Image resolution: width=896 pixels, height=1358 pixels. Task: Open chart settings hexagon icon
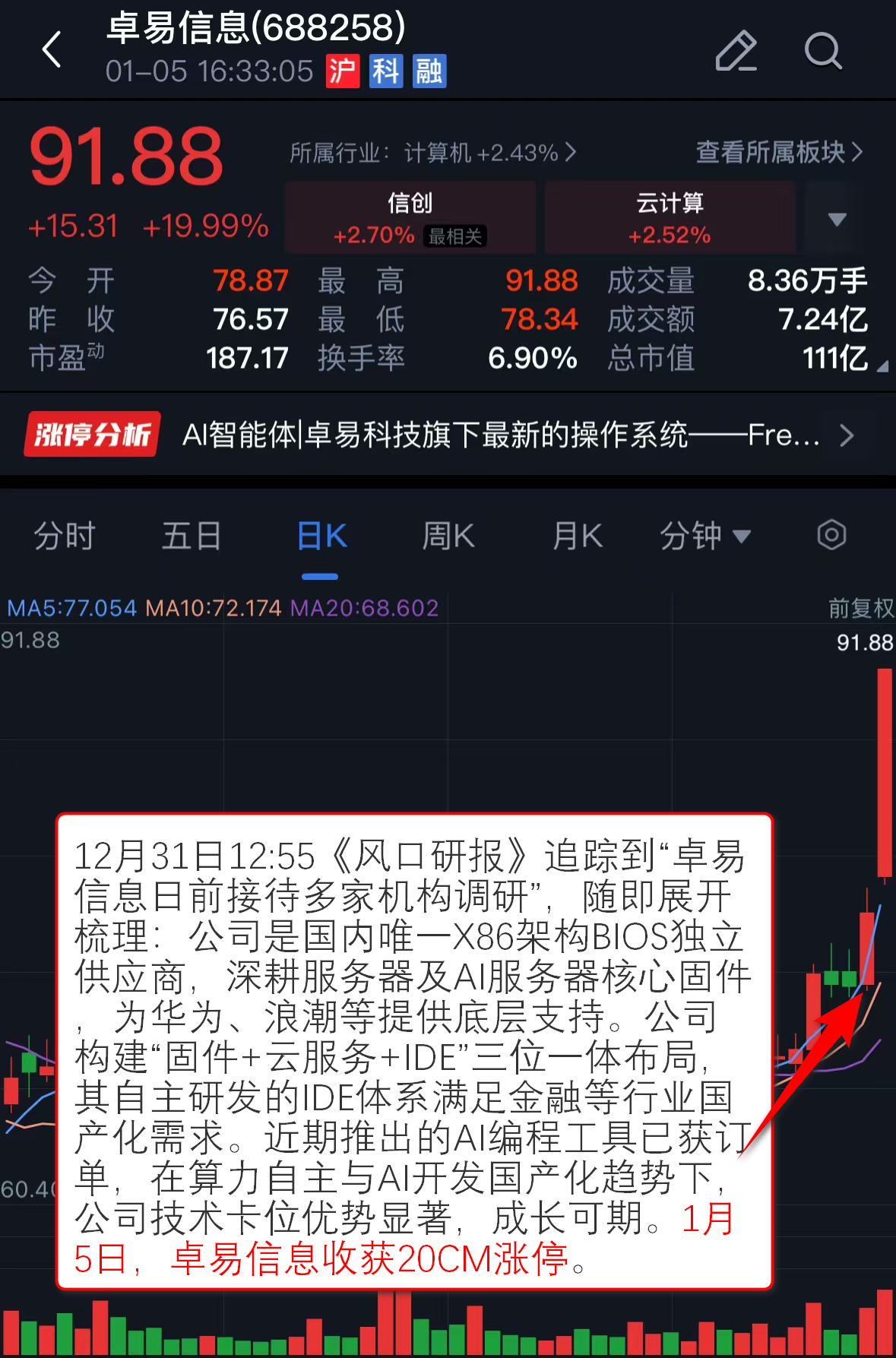831,535
